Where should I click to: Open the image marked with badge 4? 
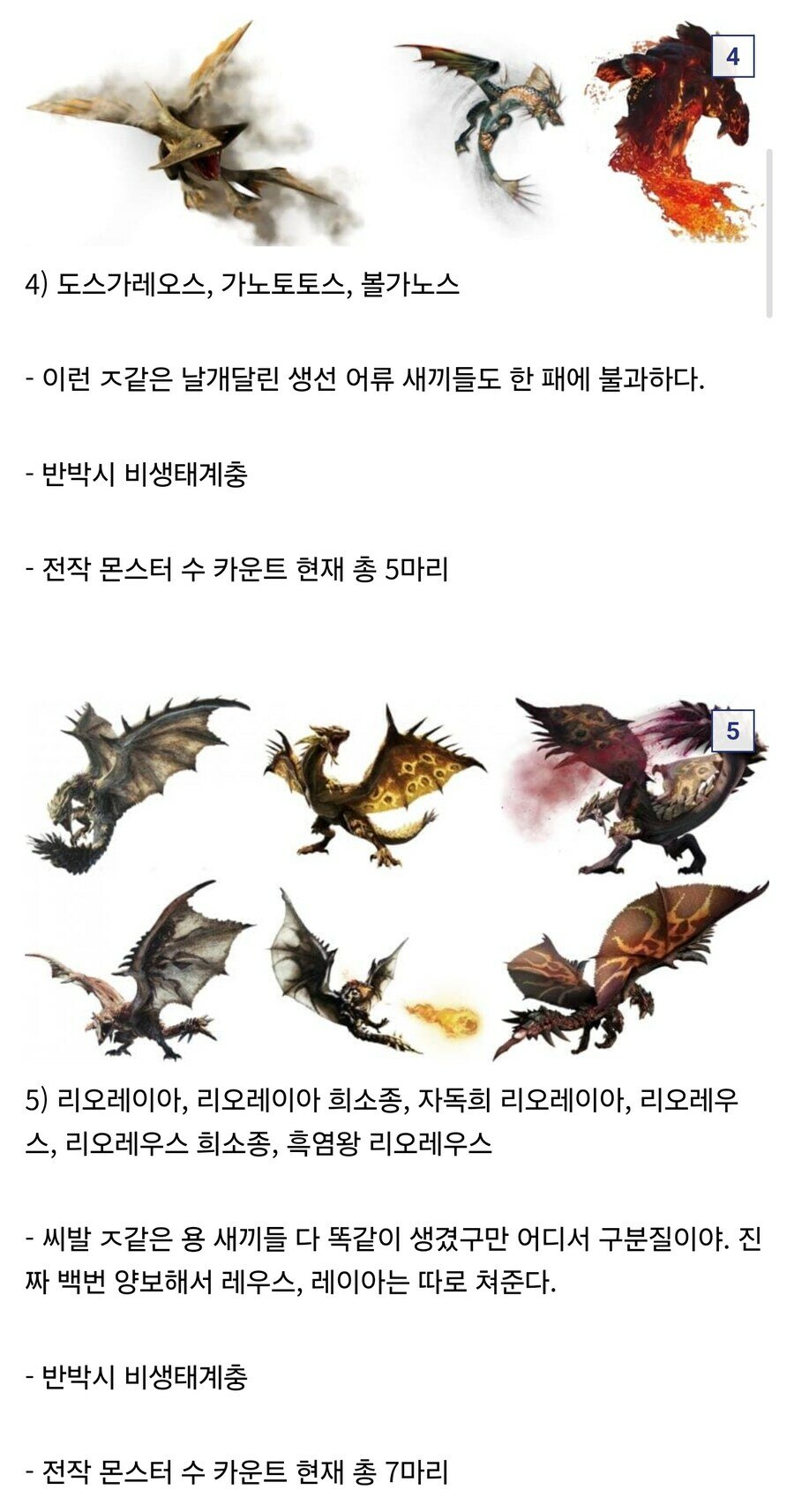(397, 132)
